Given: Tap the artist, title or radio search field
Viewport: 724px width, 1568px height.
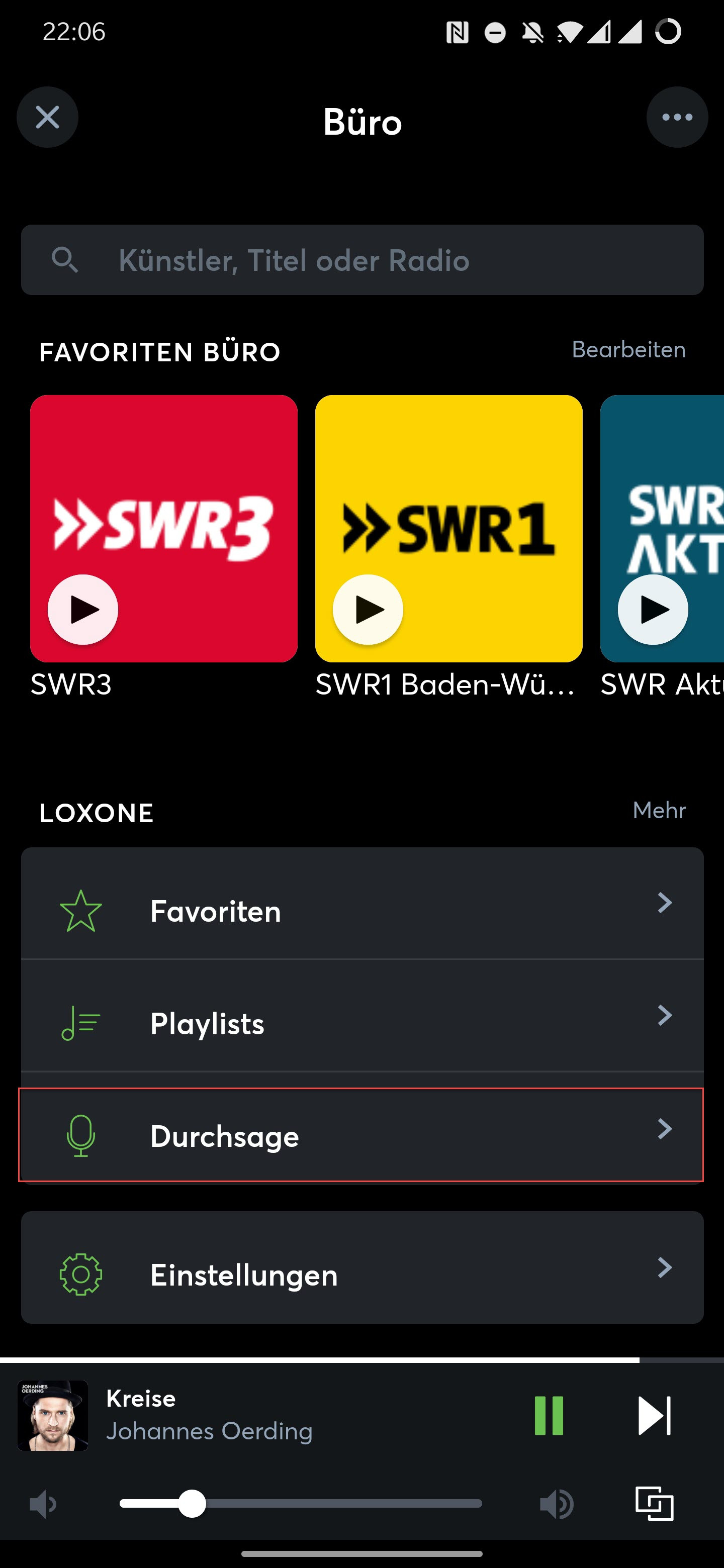Looking at the screenshot, I should point(363,260).
